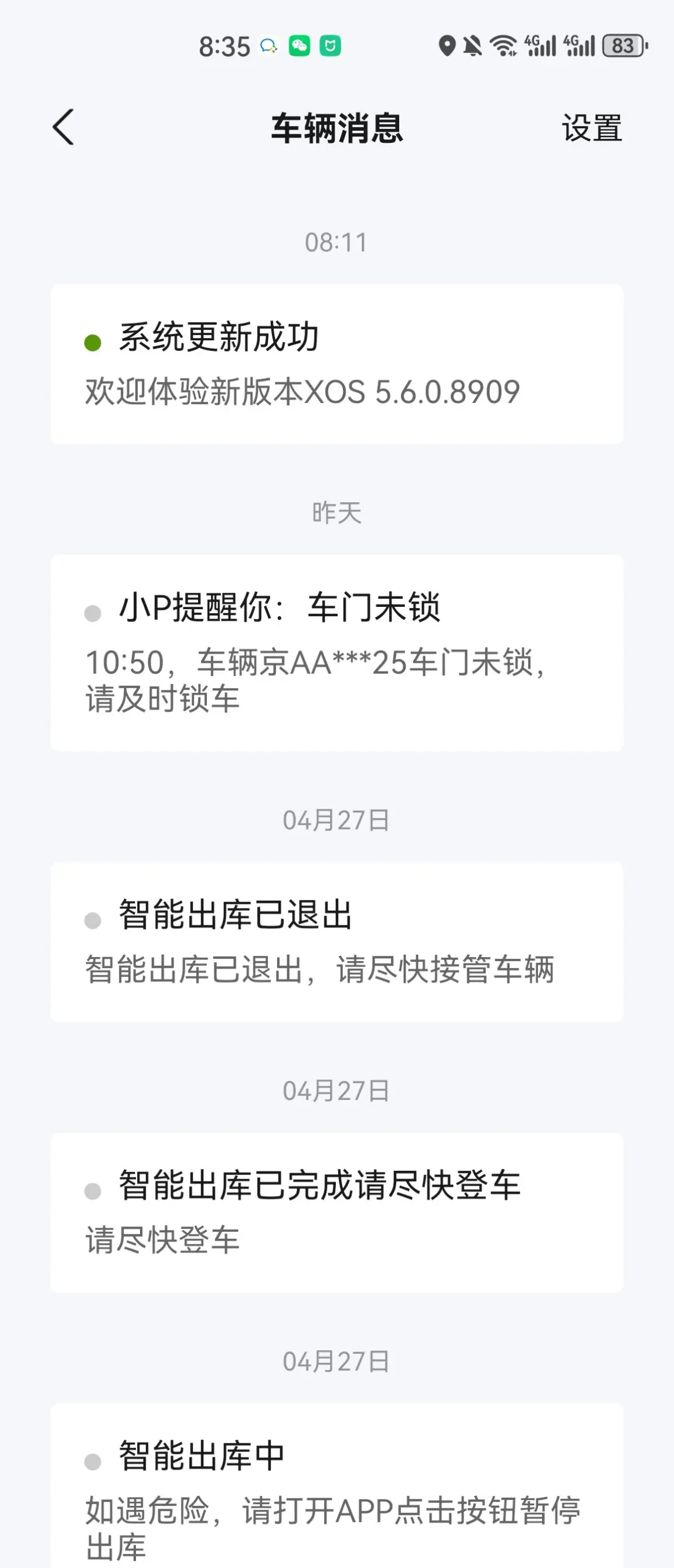View the 小P提醒你：车门未锁 alert
The image size is (674, 1568).
coord(336,652)
